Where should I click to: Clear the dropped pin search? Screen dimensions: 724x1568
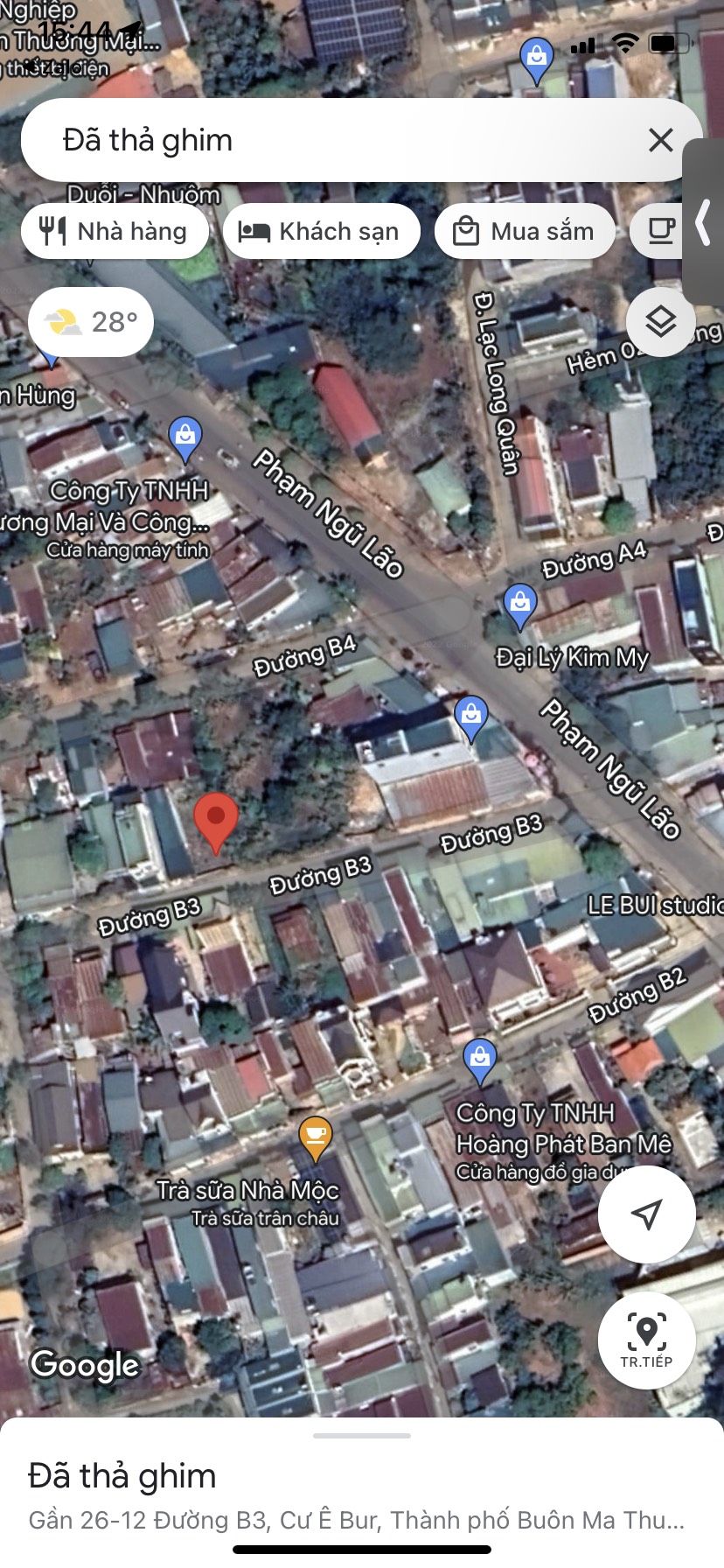[661, 140]
